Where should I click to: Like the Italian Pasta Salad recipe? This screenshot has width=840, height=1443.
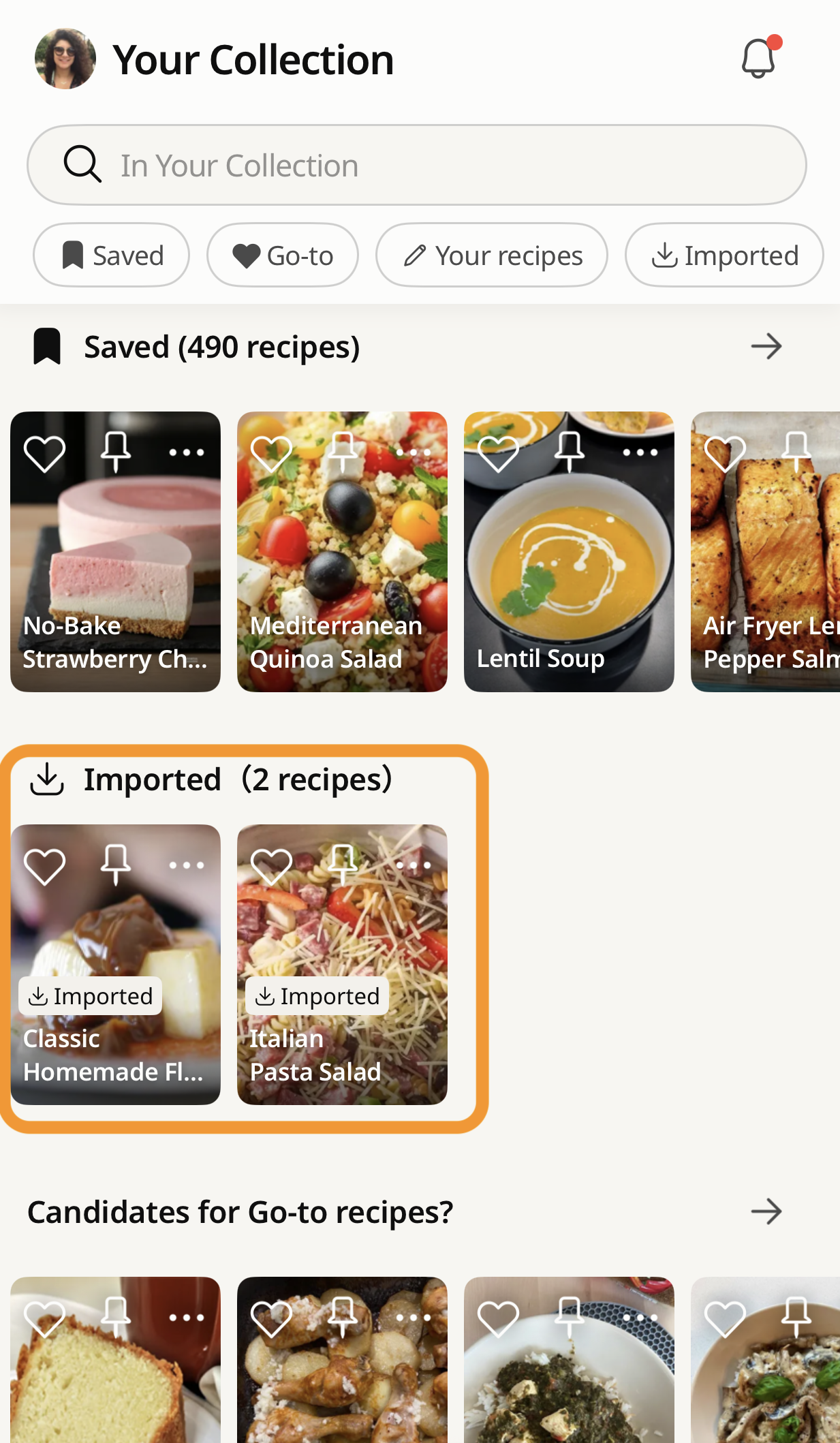[271, 866]
